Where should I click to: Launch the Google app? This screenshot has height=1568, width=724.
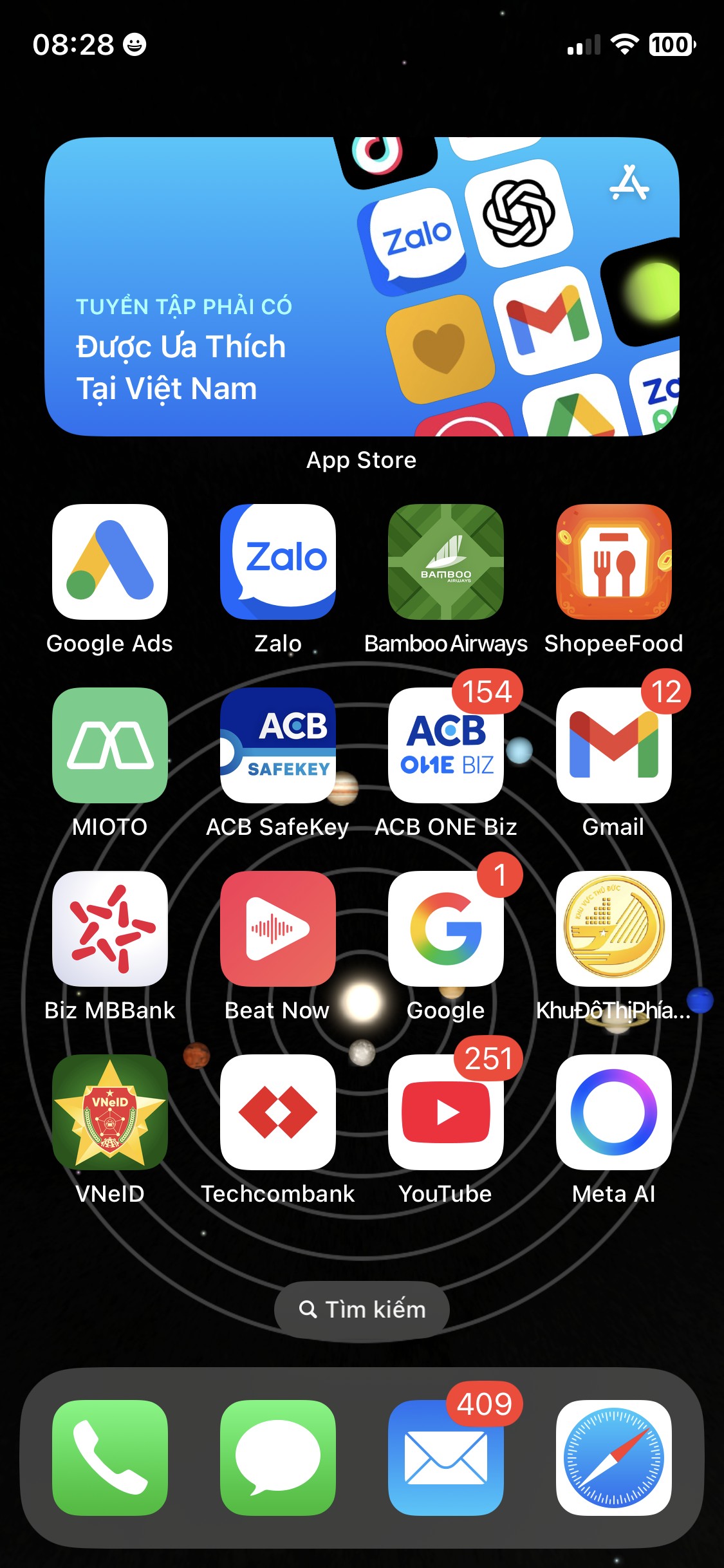tap(446, 929)
